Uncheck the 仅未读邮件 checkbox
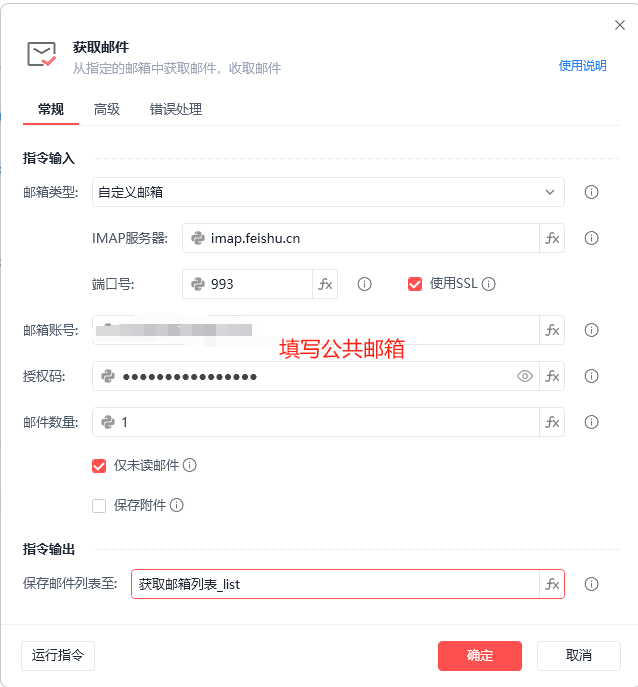This screenshot has height=687, width=638. 99,465
